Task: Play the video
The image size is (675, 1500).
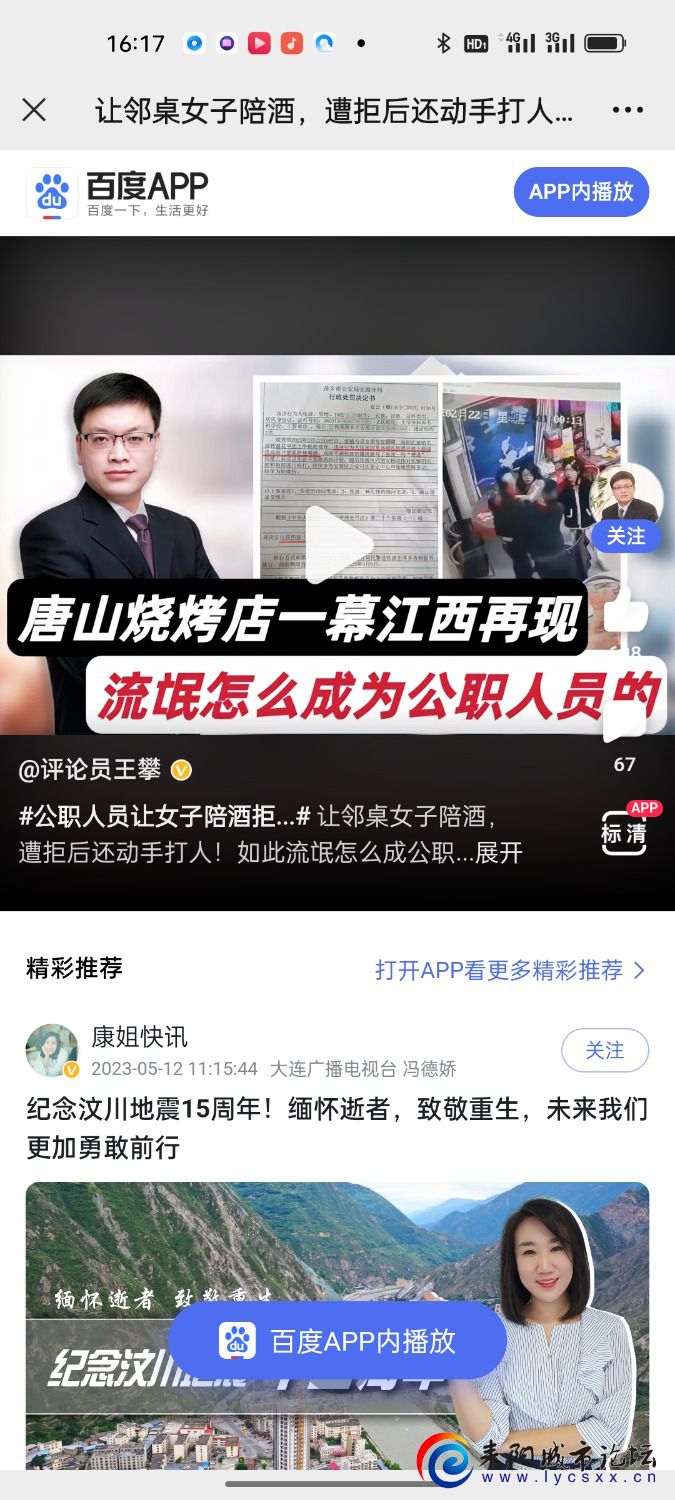Action: pyautogui.click(x=337, y=545)
